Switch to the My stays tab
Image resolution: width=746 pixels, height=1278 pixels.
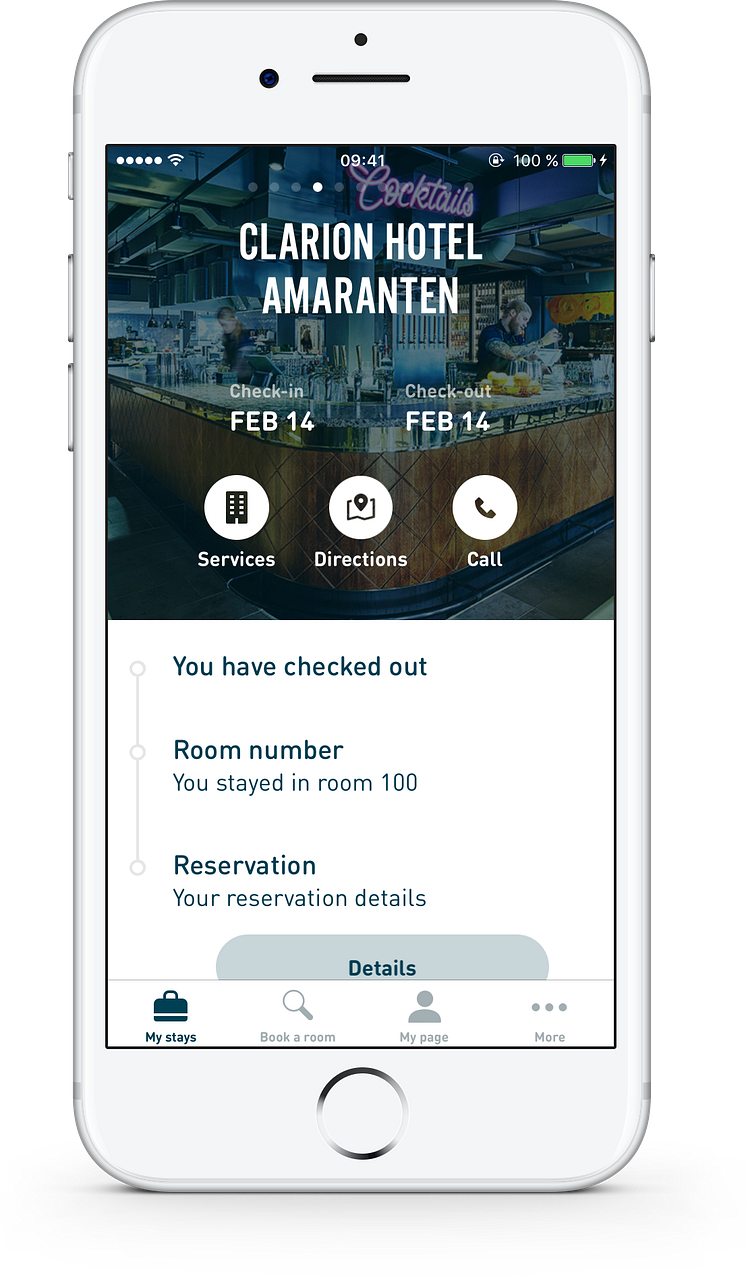click(171, 1015)
